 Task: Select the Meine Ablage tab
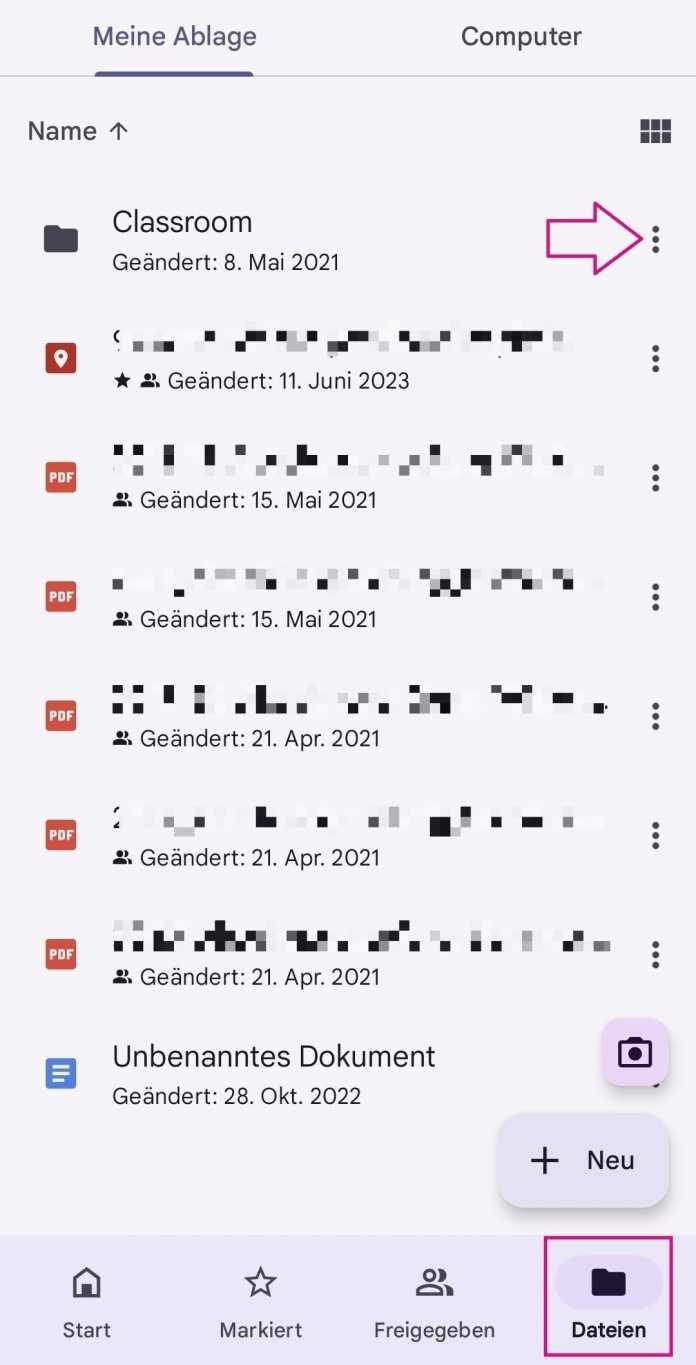[174, 37]
